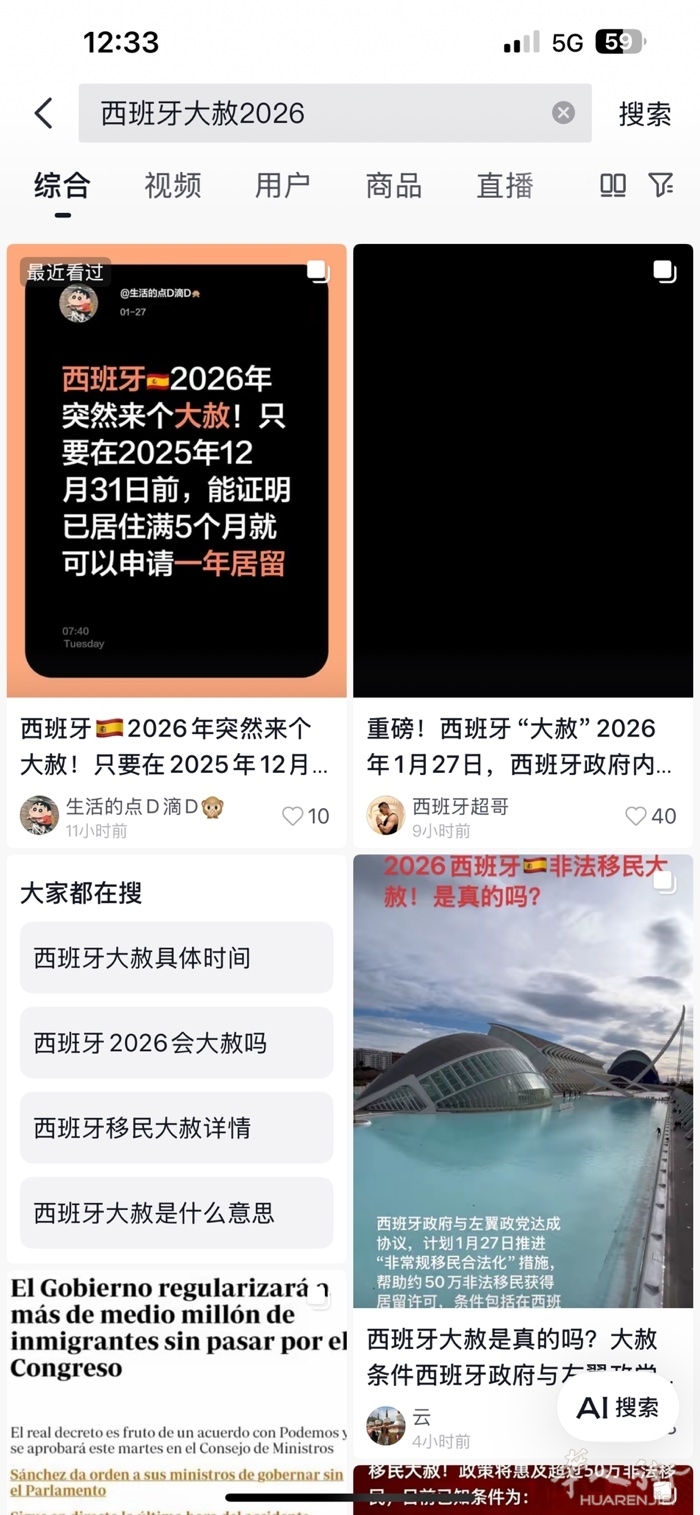700x1515 pixels.
Task: Open the 商品 tab
Action: [393, 185]
